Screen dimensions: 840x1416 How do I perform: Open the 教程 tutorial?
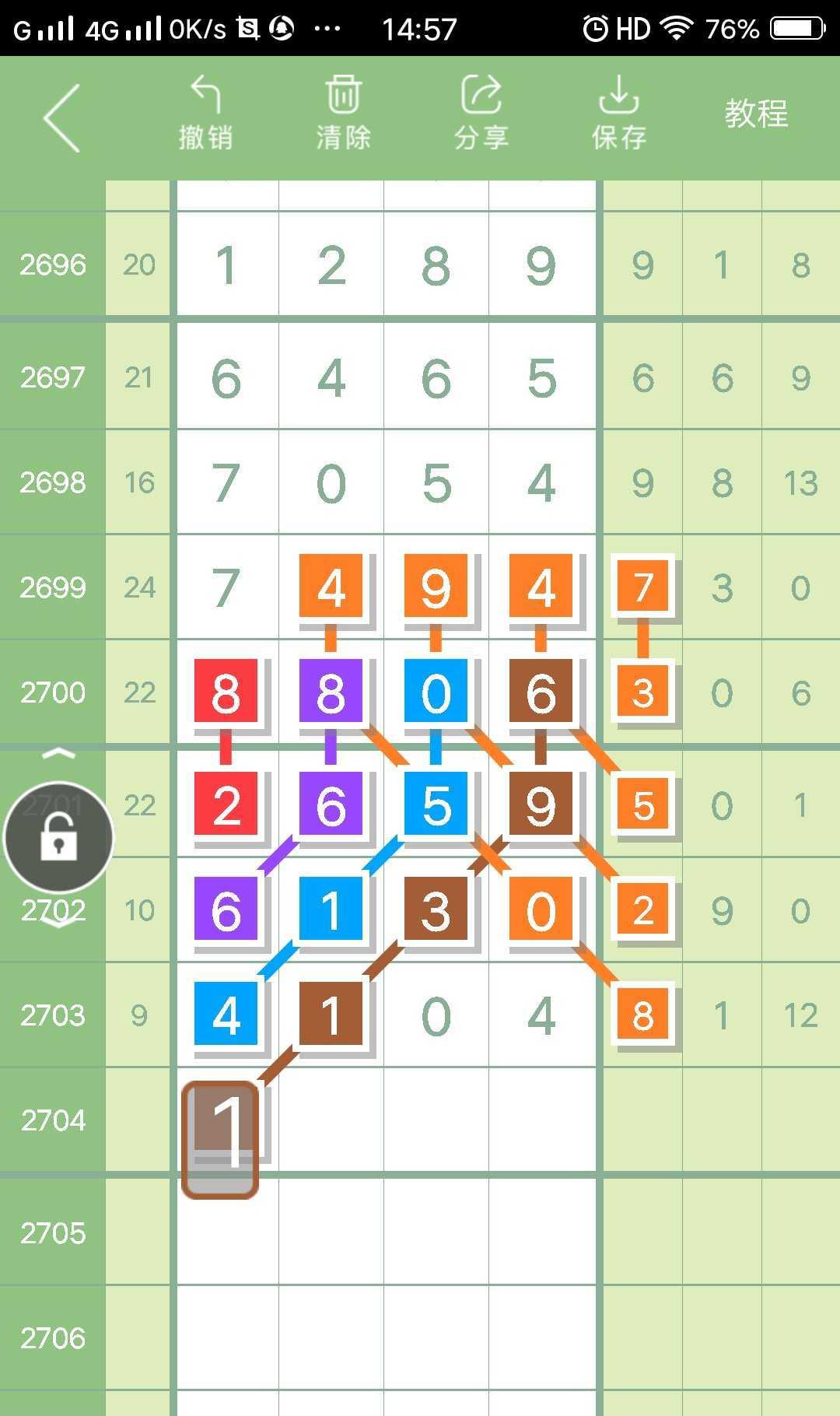tap(756, 114)
